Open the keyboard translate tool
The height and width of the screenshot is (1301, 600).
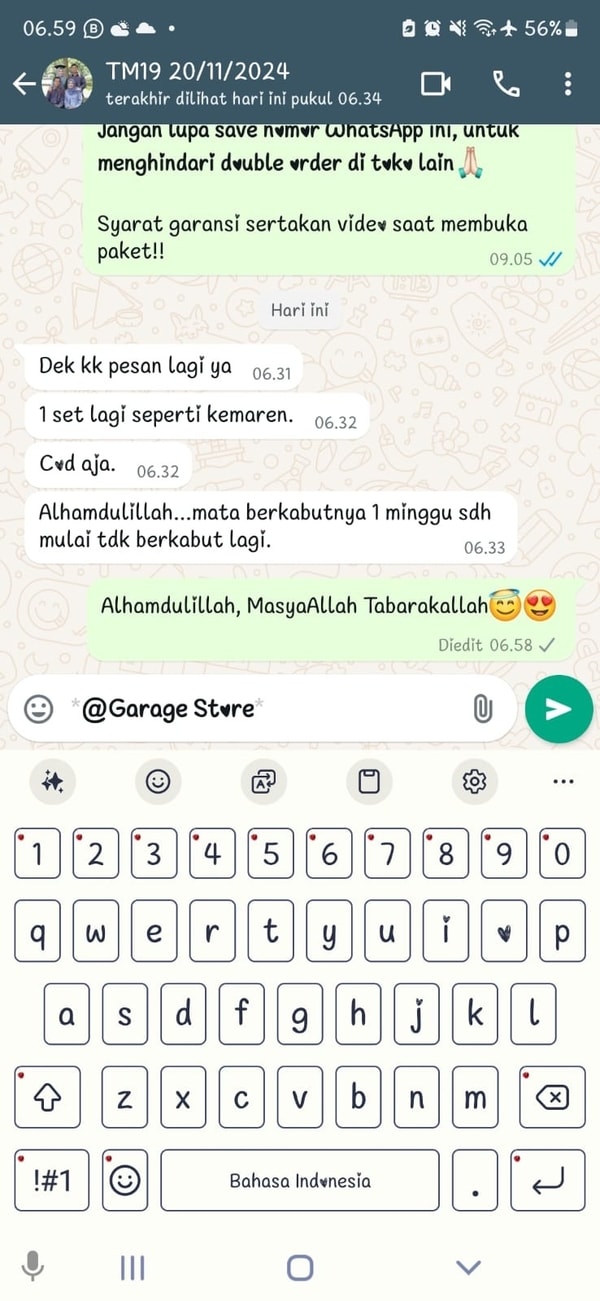264,781
